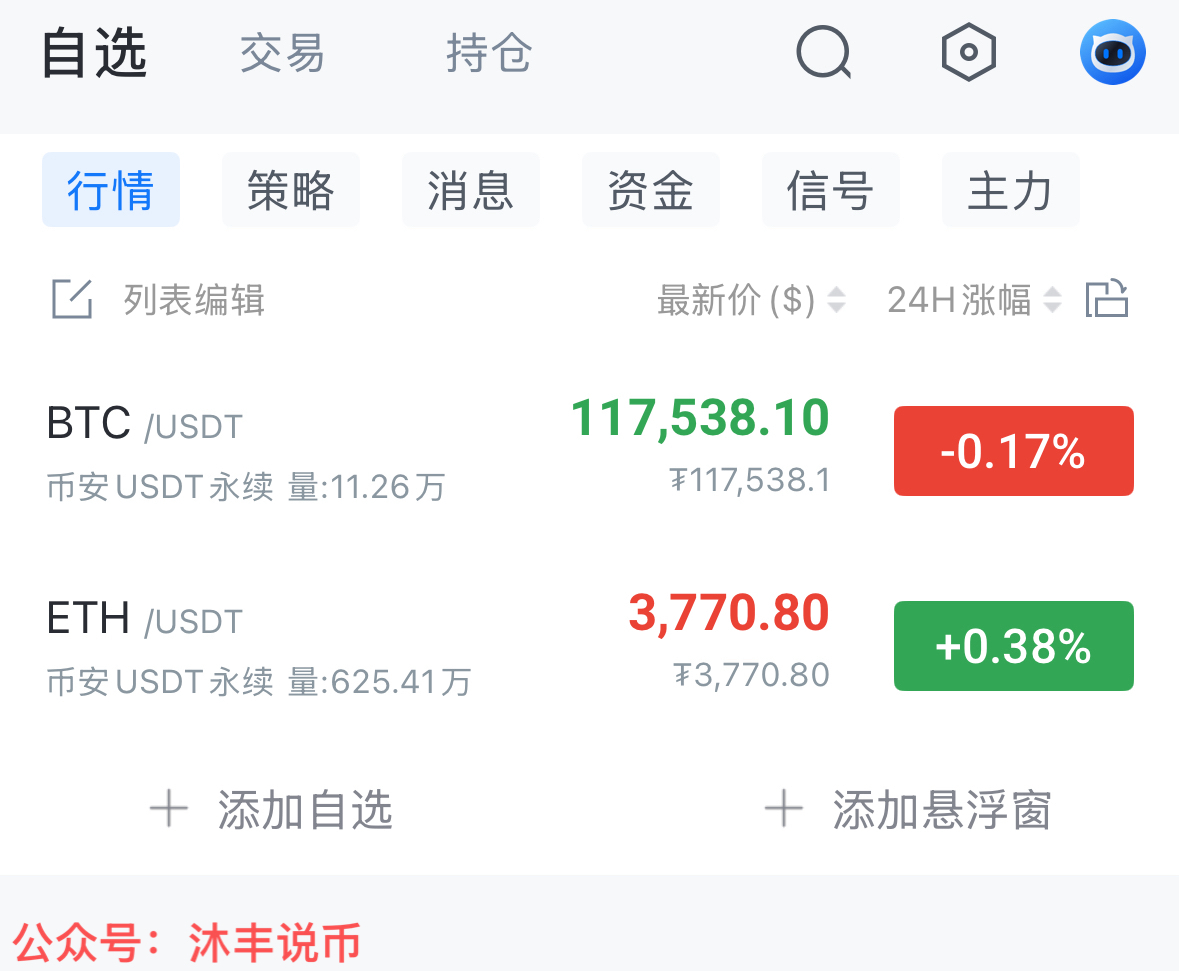
Task: Tap 添加悬浮窗
Action: pos(908,809)
